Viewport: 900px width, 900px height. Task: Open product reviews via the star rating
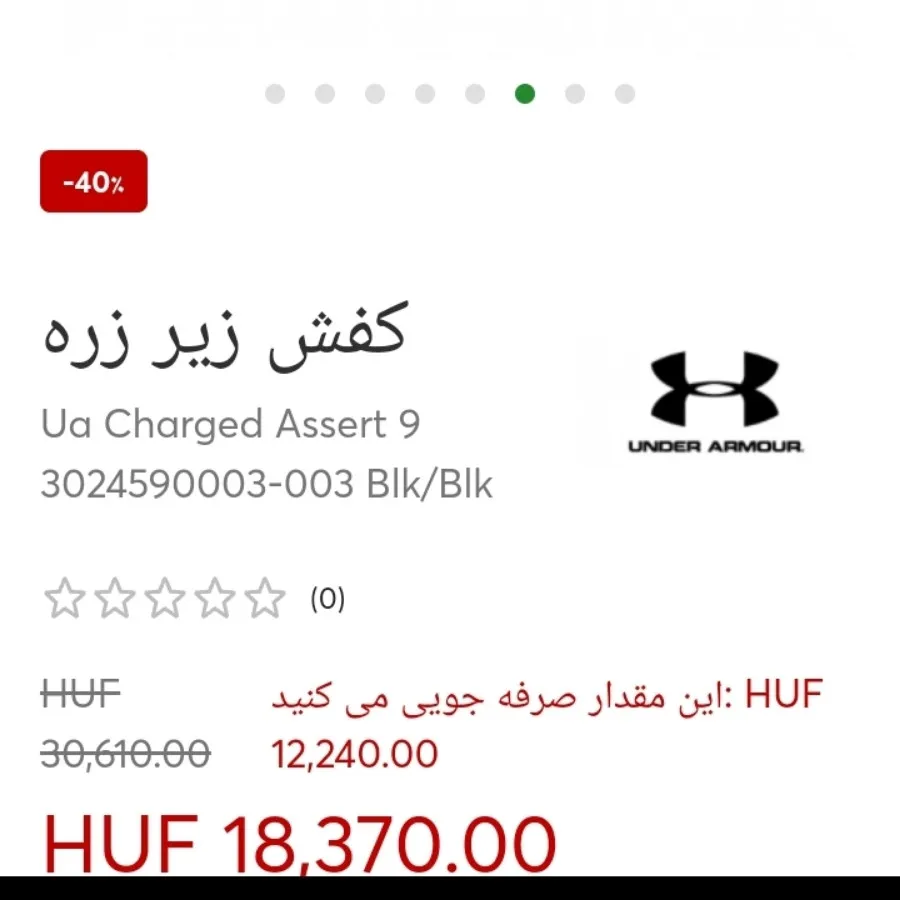165,599
